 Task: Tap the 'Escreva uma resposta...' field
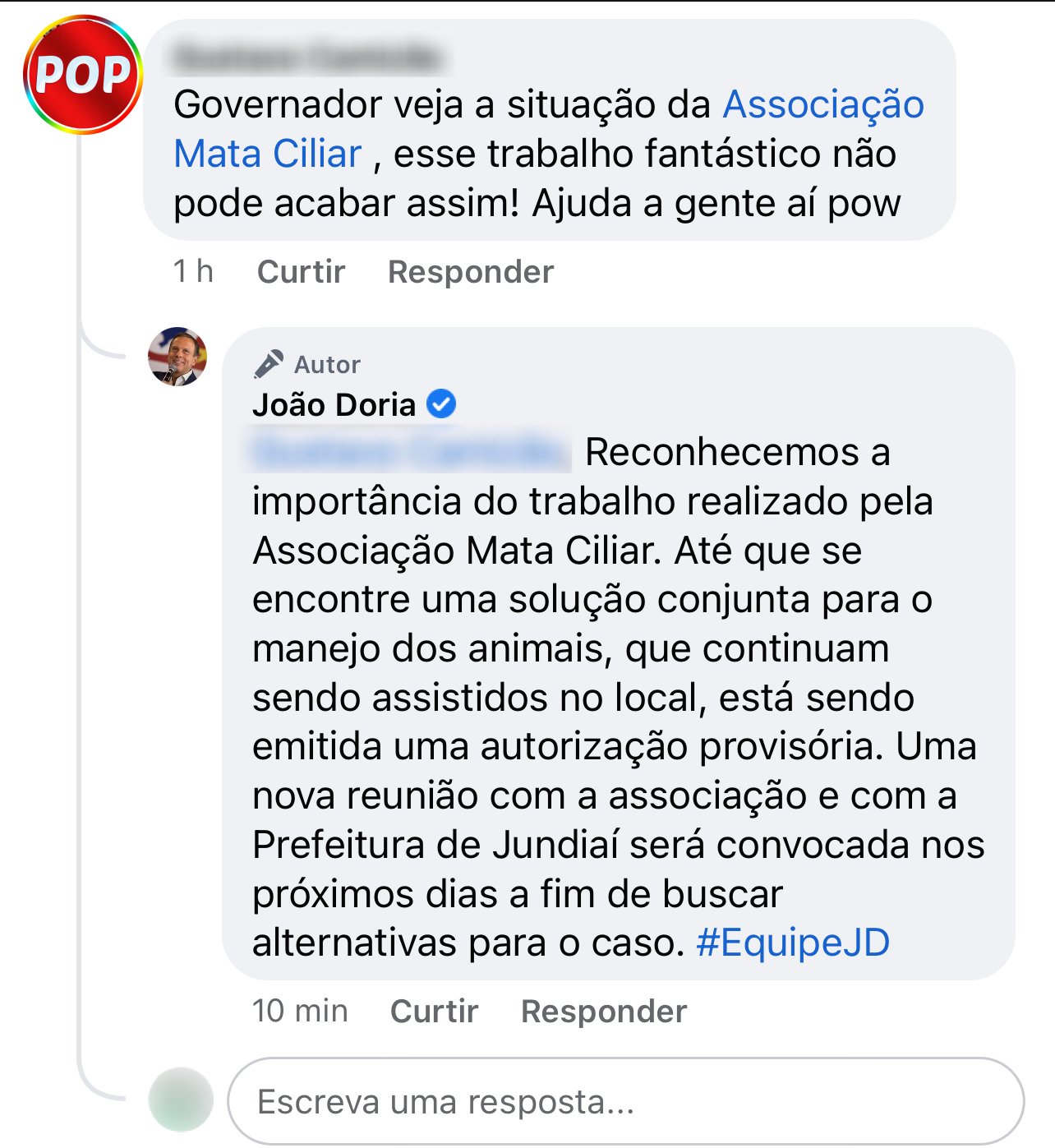point(624,1102)
